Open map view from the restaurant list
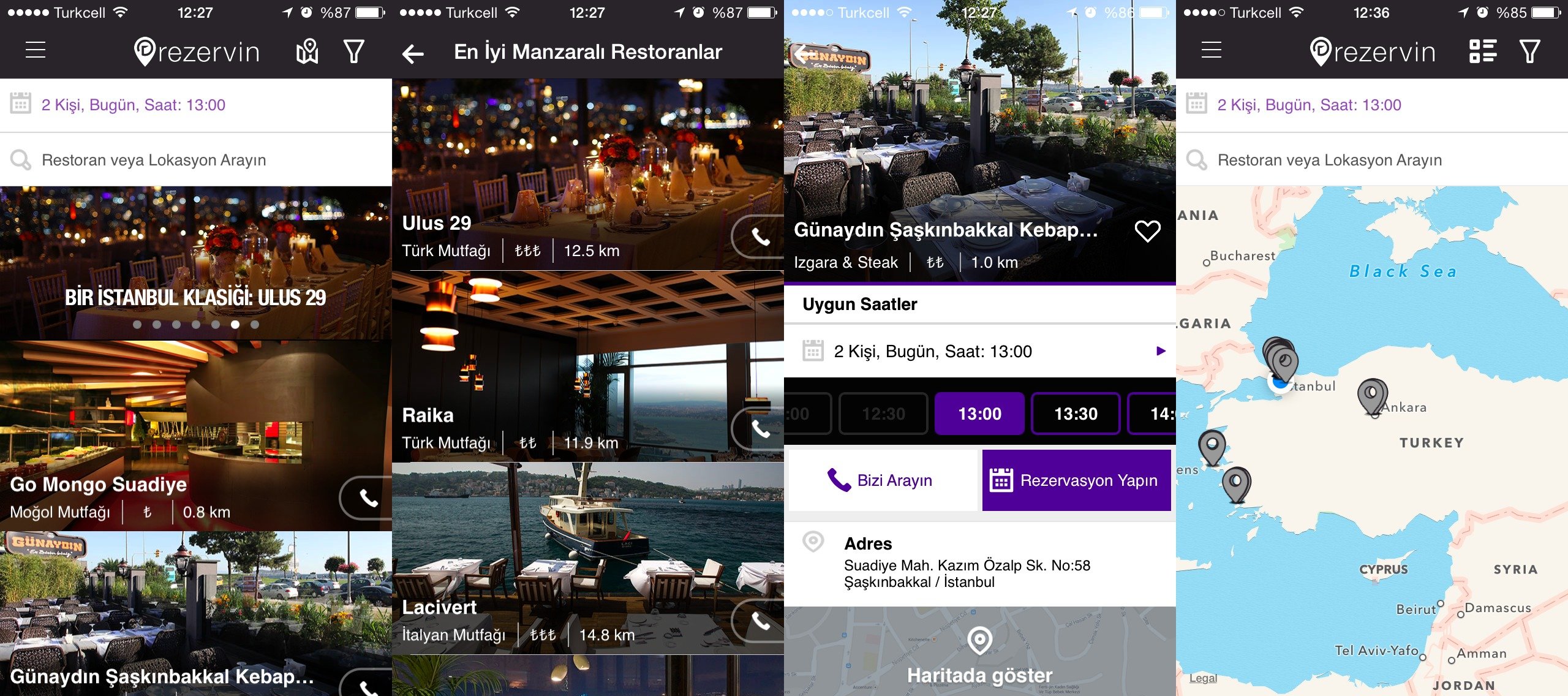The height and width of the screenshot is (696, 1568). [307, 51]
